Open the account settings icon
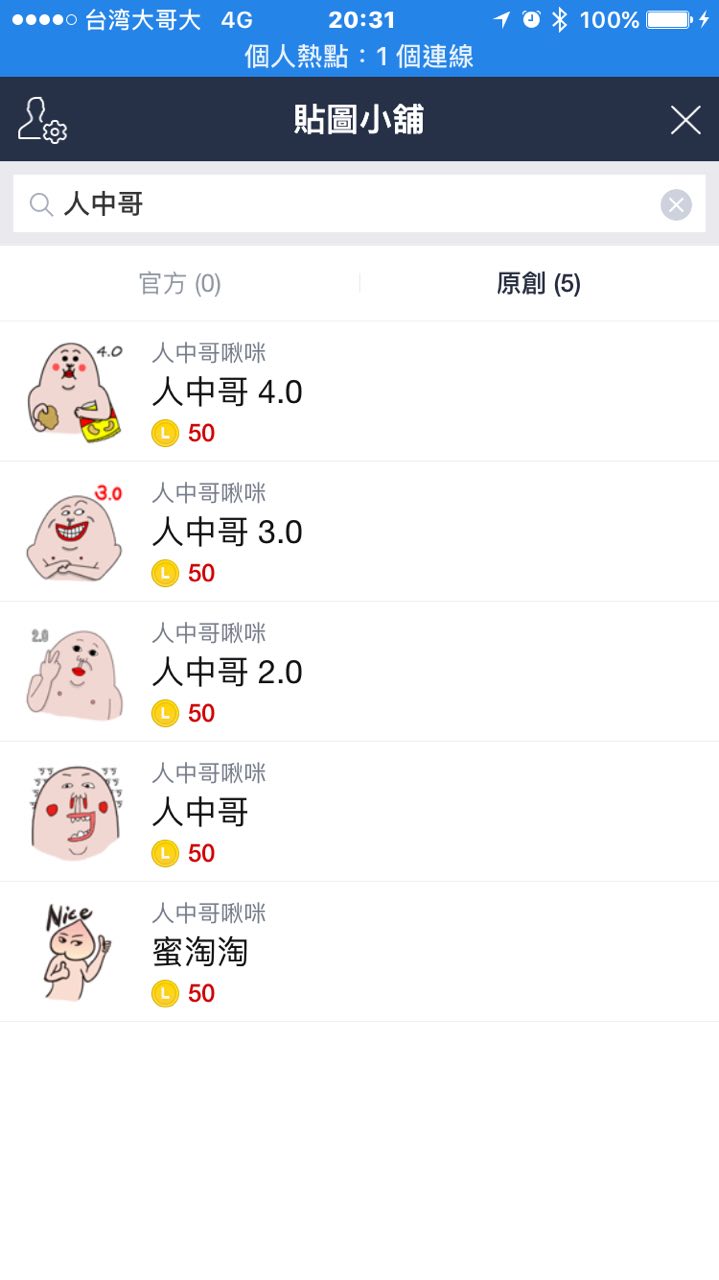The height and width of the screenshot is (1280, 719). coord(42,120)
